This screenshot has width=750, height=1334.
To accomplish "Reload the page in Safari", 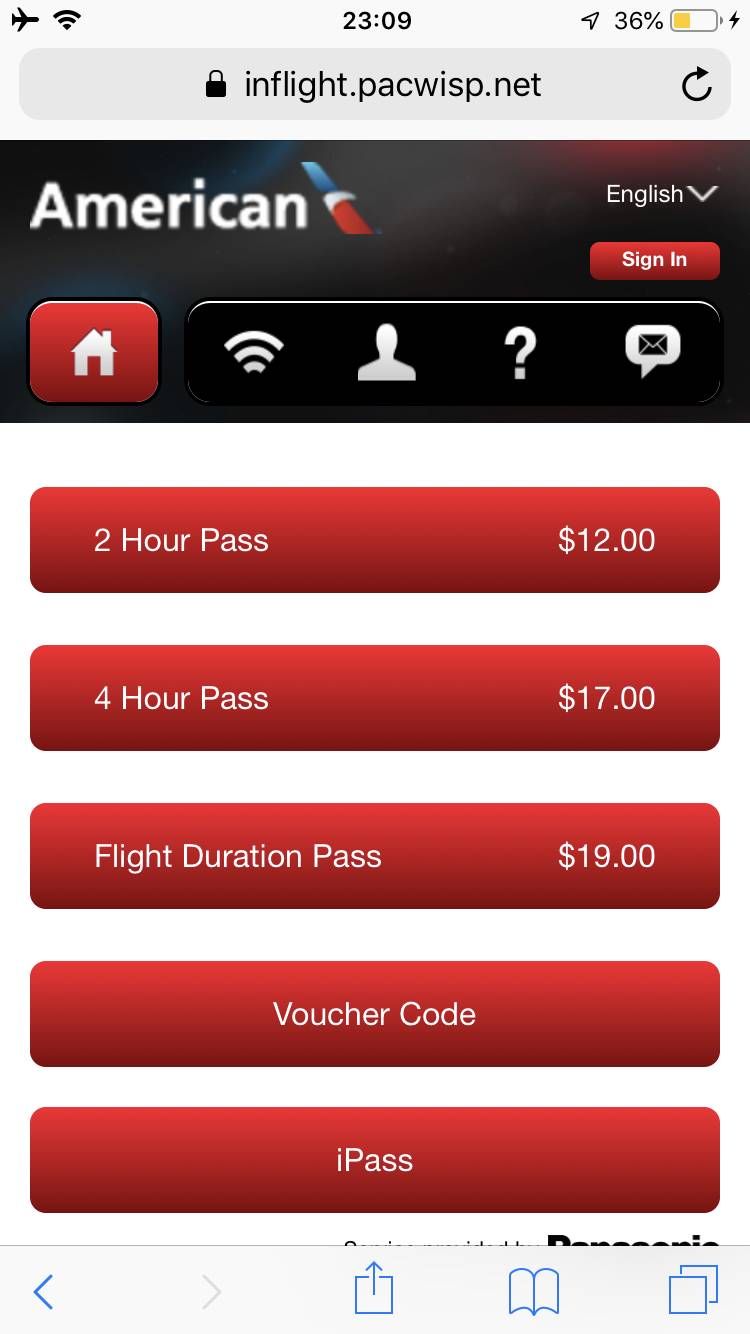I will pos(696,85).
